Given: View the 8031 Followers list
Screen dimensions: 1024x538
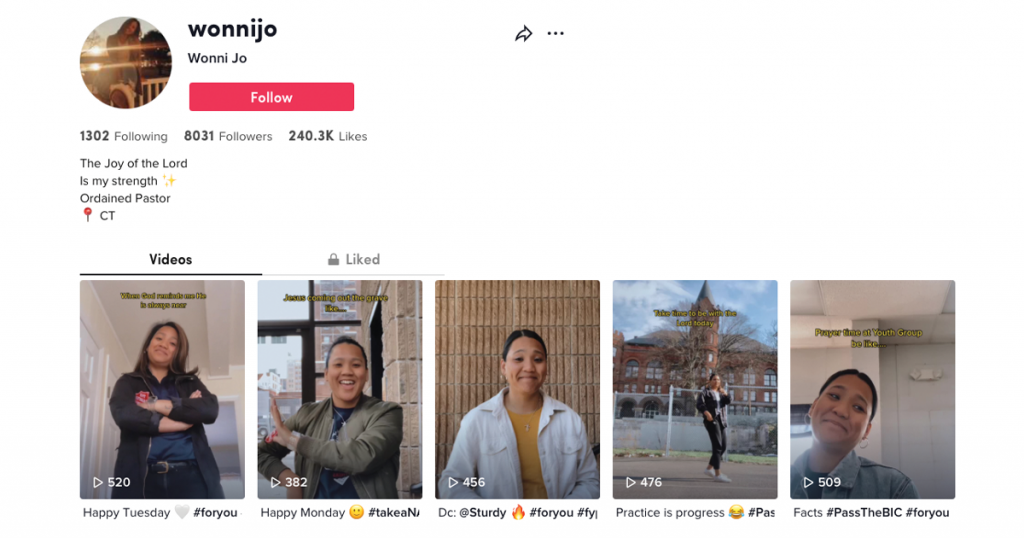Looking at the screenshot, I should pyautogui.click(x=228, y=136).
